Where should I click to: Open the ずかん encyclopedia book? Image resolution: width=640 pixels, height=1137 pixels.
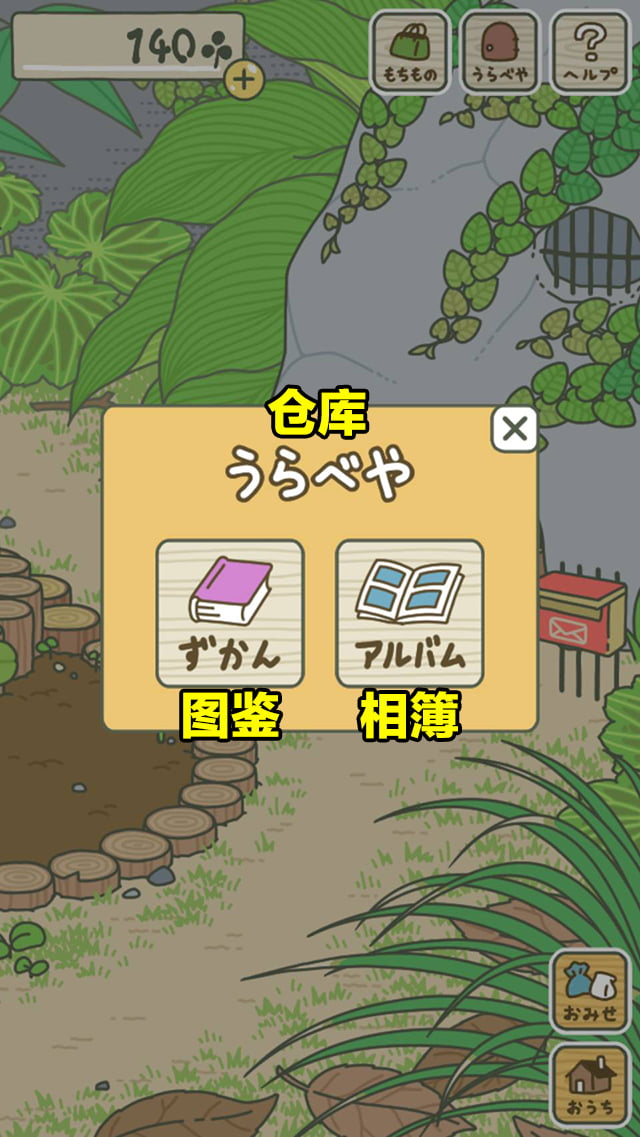click(x=230, y=613)
